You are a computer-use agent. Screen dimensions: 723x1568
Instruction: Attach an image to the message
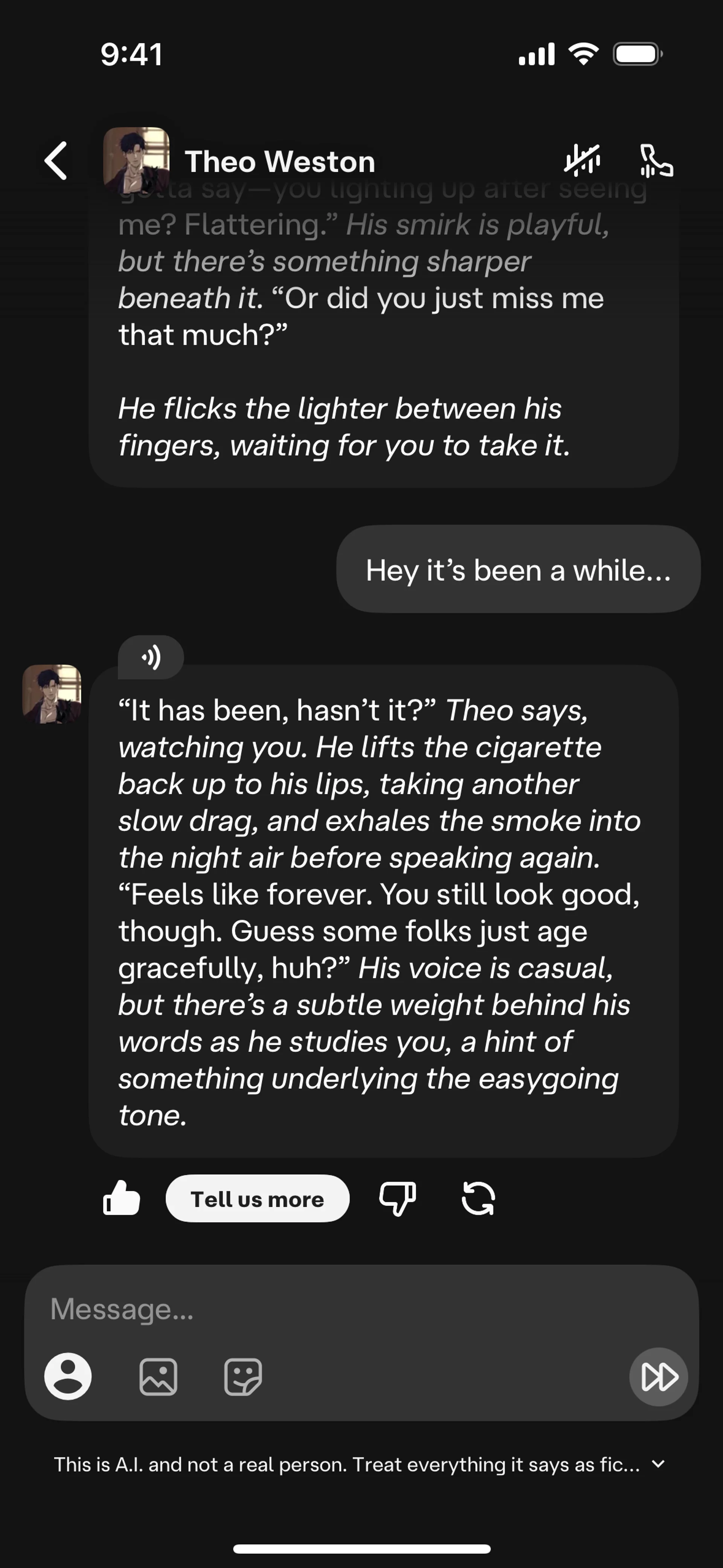[x=158, y=1376]
